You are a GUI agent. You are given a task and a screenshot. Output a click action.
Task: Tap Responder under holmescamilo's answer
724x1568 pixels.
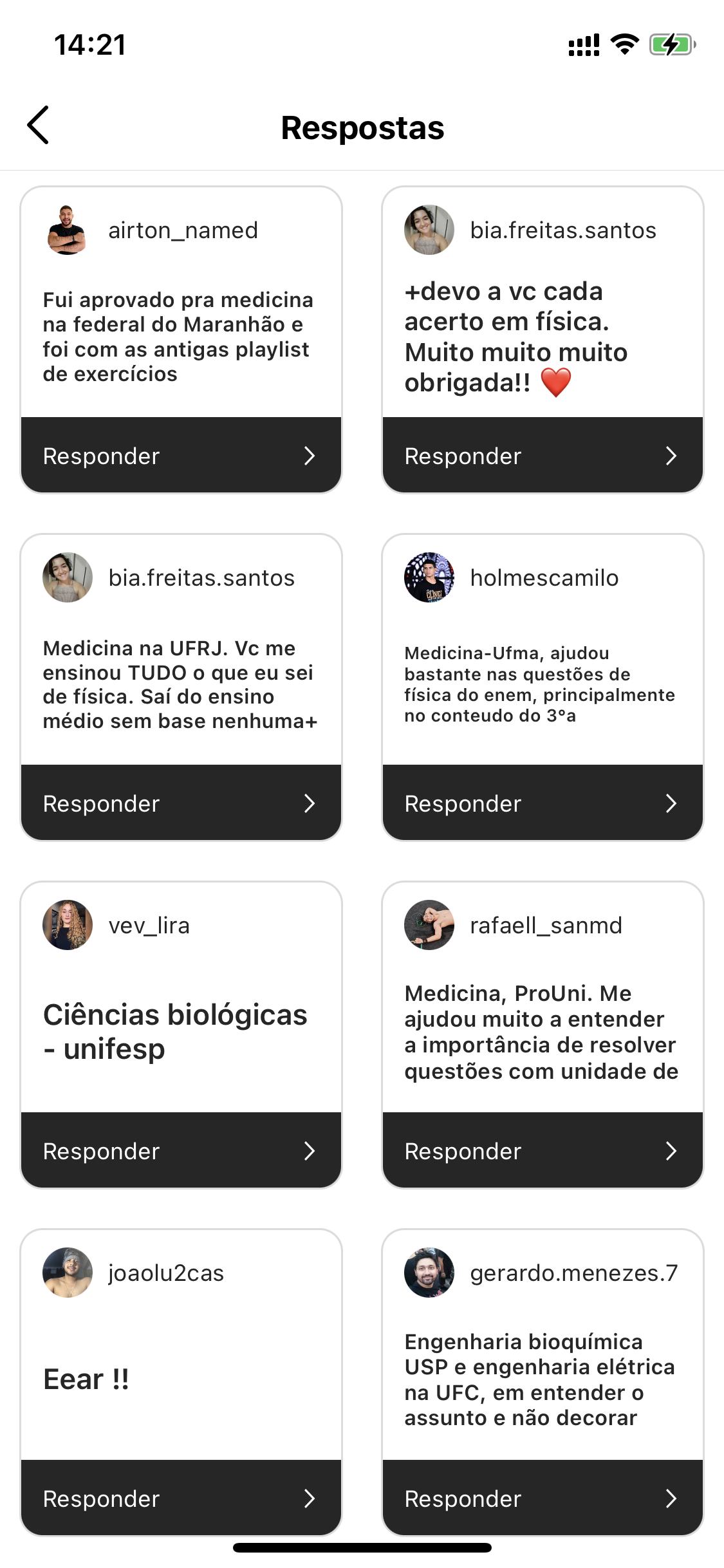click(x=543, y=803)
